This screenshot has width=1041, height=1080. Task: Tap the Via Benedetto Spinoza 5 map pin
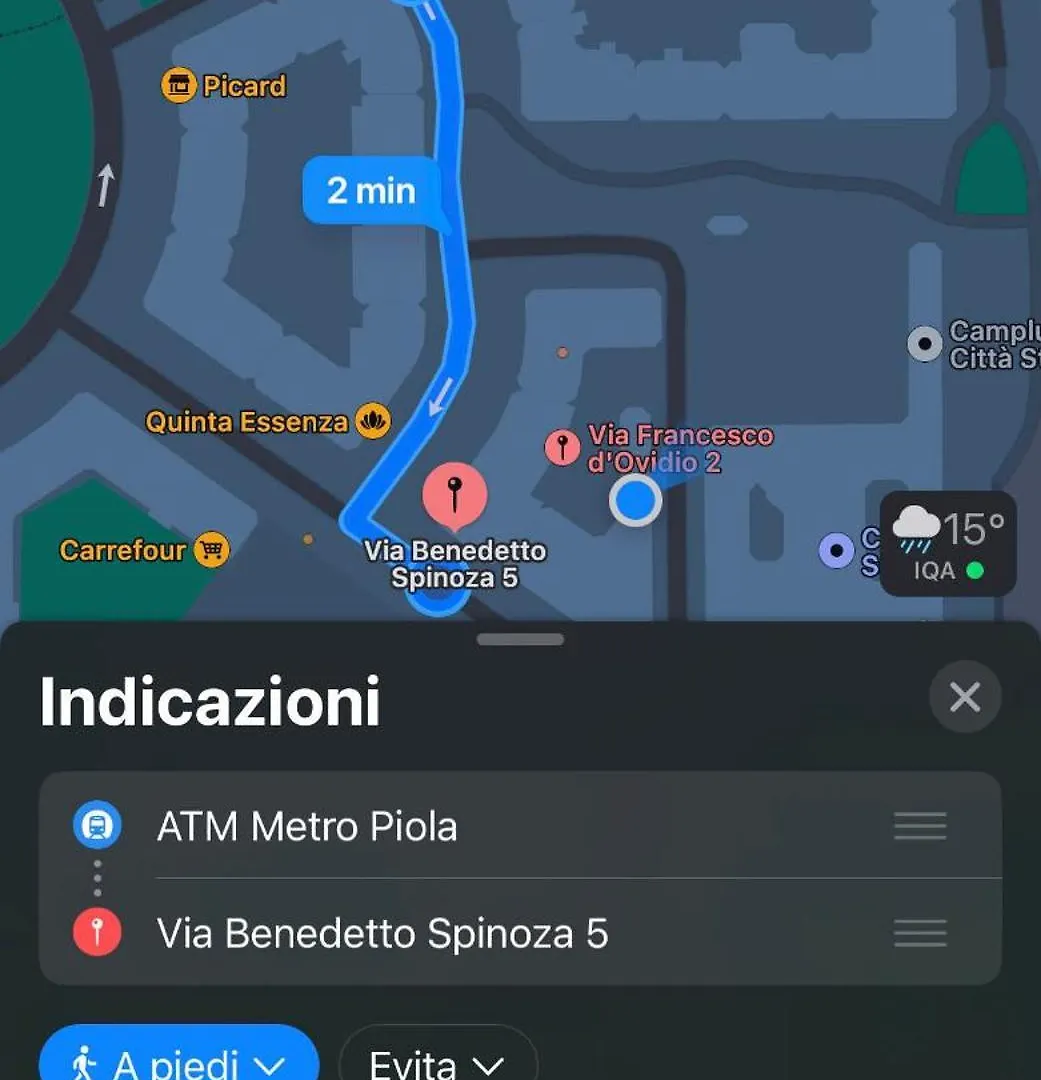coord(454,496)
